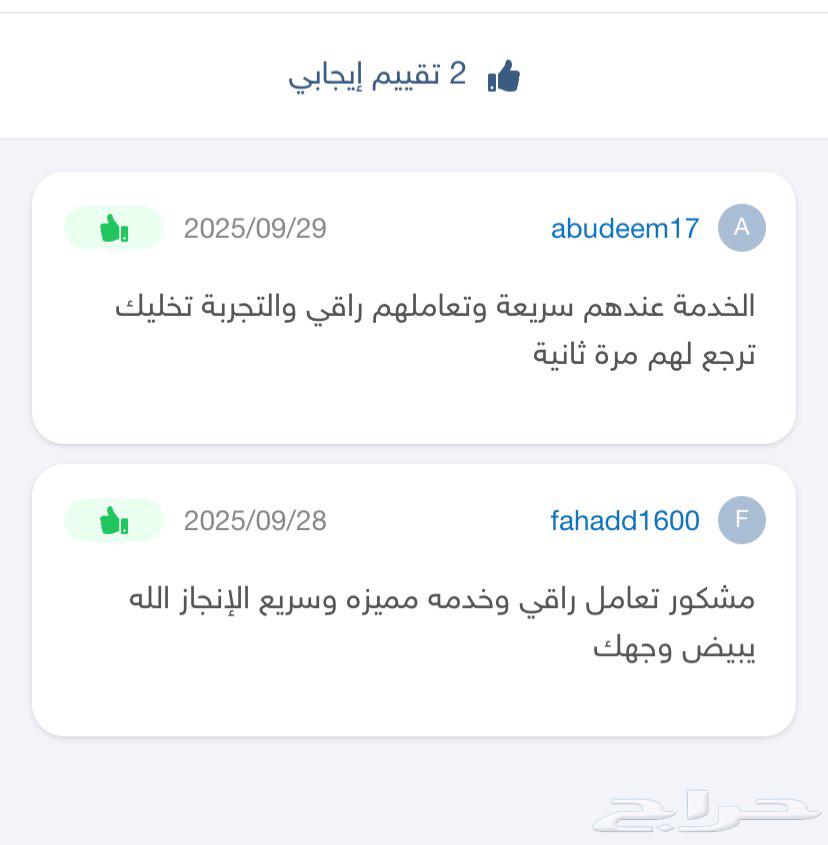Open fahadd1600's profile link

click(x=624, y=520)
